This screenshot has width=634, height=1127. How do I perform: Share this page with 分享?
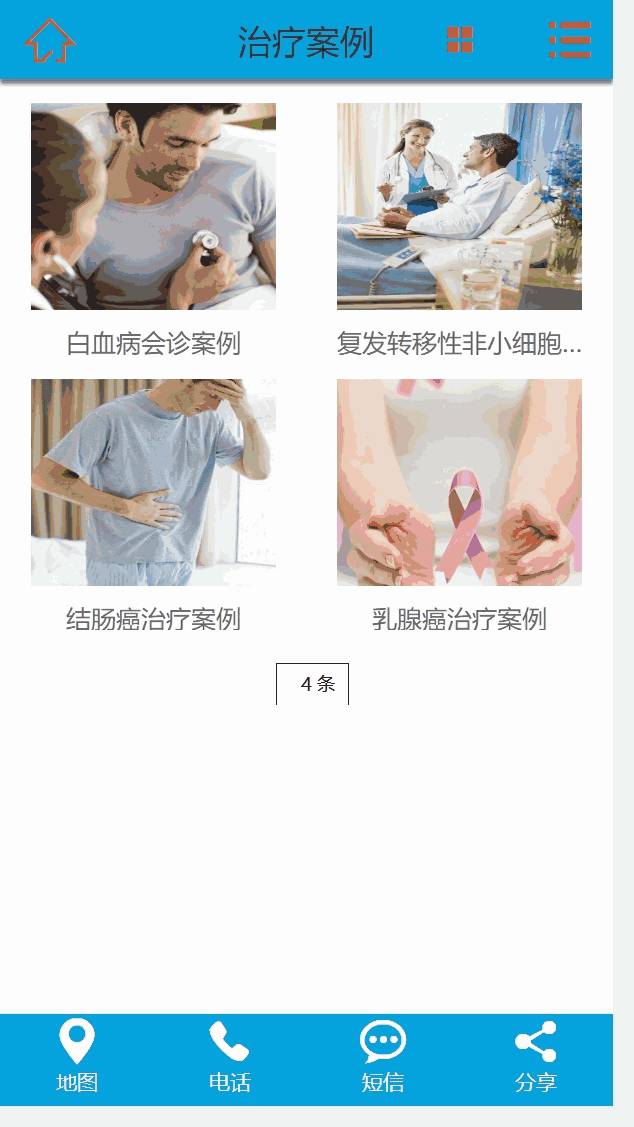pyautogui.click(x=536, y=1057)
